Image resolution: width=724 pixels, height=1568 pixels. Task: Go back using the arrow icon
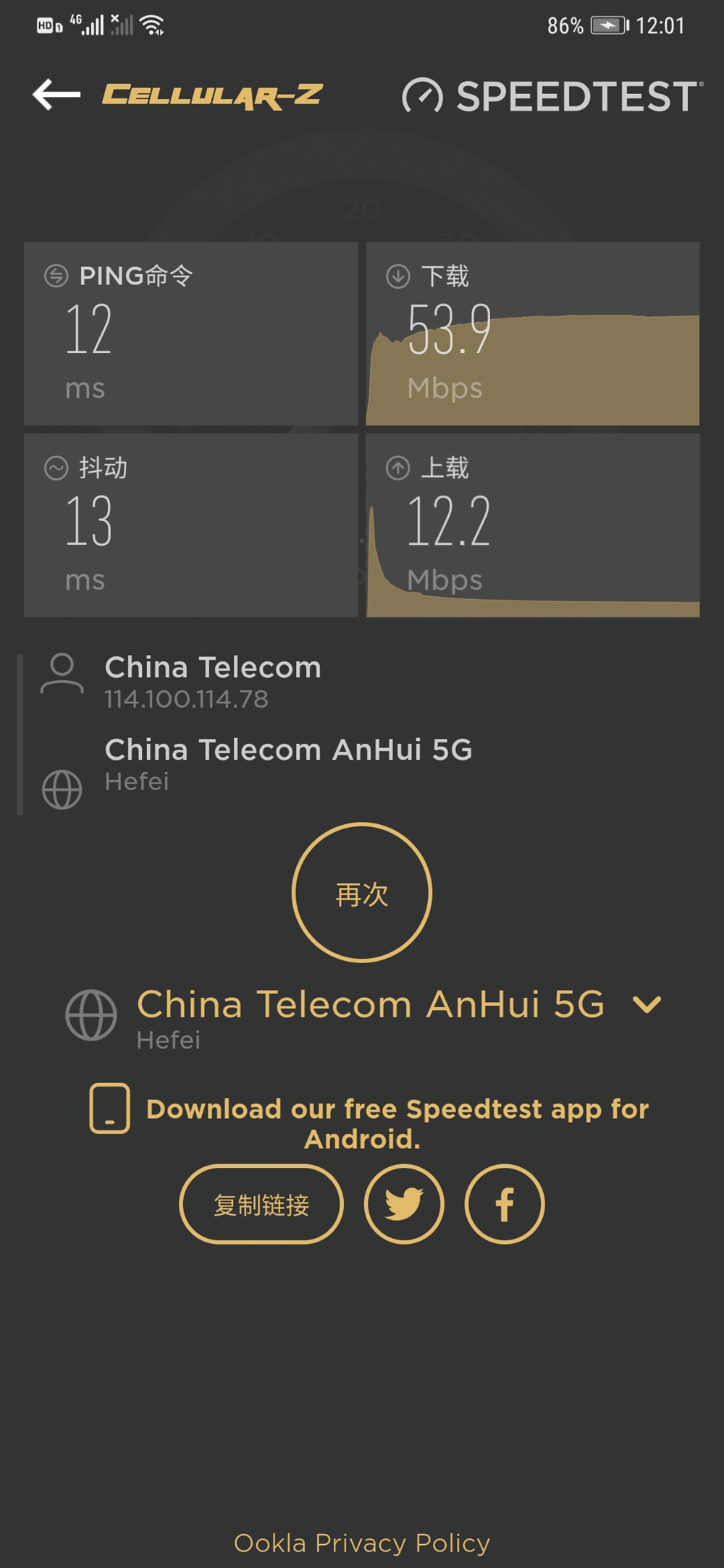56,95
